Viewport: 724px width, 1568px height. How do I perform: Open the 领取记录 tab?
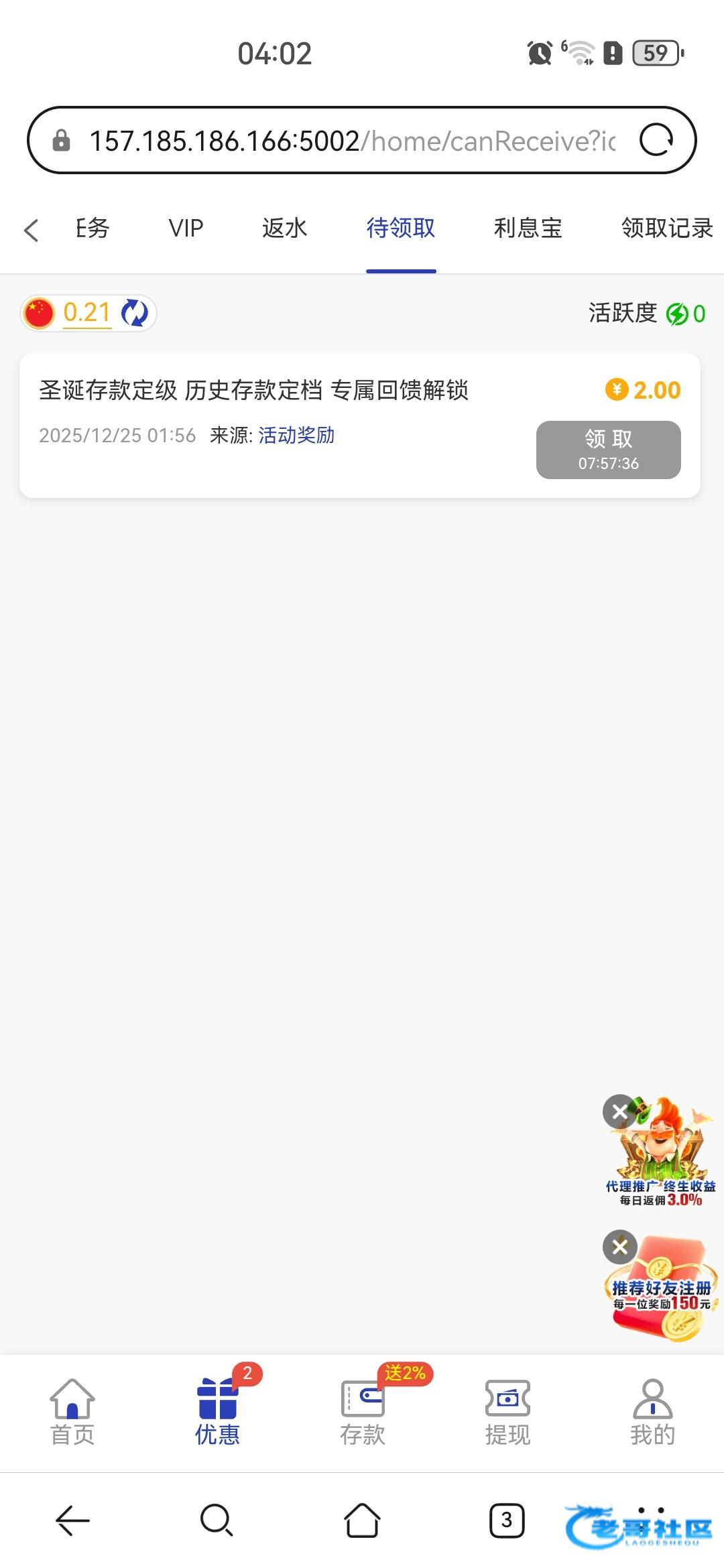click(666, 228)
